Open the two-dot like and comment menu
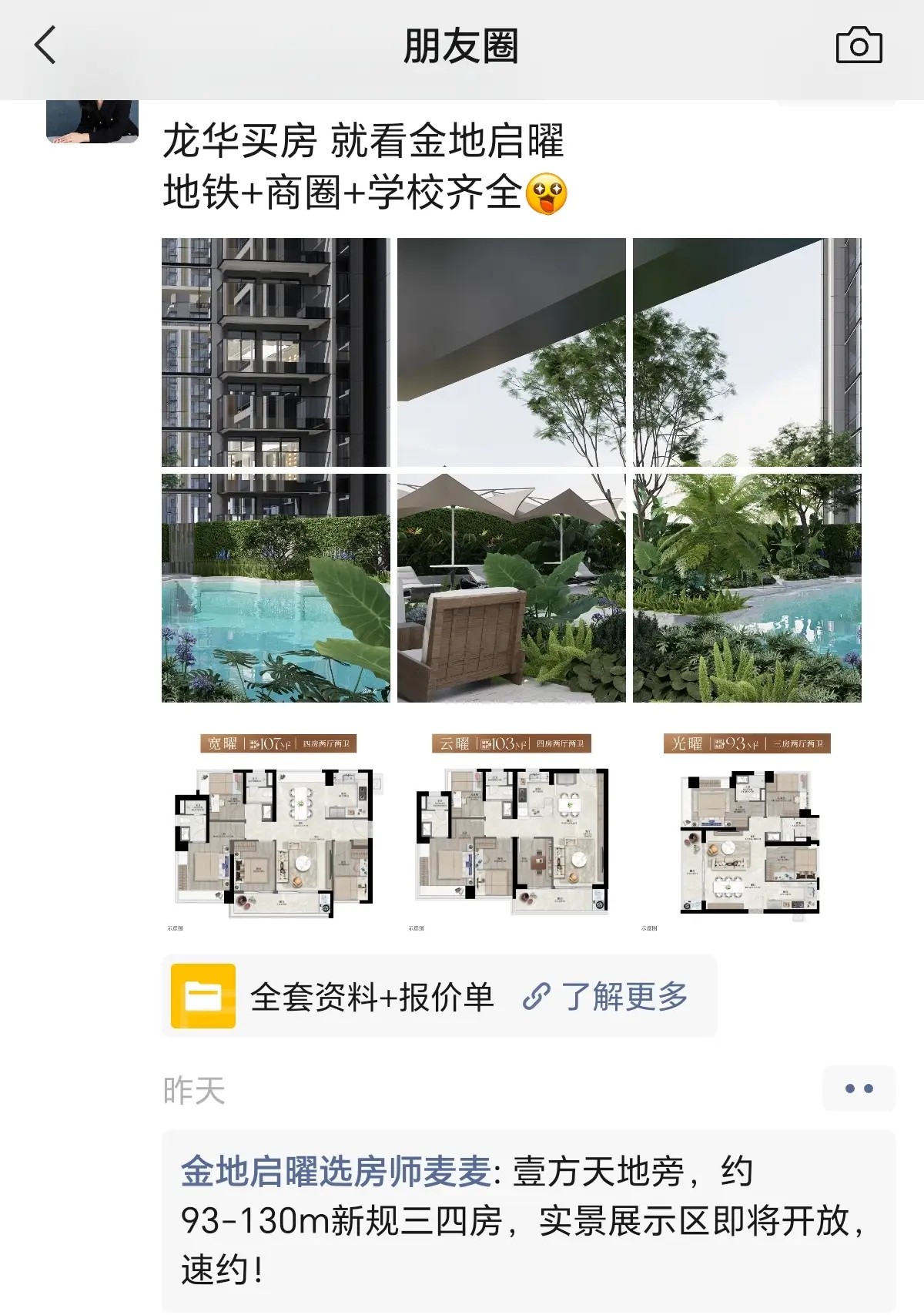The height and width of the screenshot is (1315, 924). [859, 1089]
